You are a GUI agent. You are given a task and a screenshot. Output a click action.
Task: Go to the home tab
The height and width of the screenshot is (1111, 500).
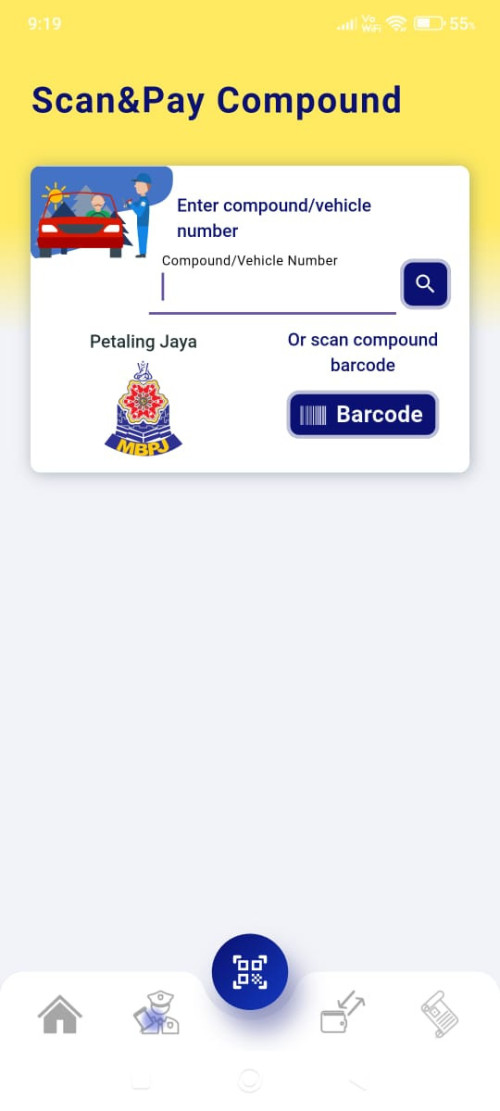(x=59, y=1015)
